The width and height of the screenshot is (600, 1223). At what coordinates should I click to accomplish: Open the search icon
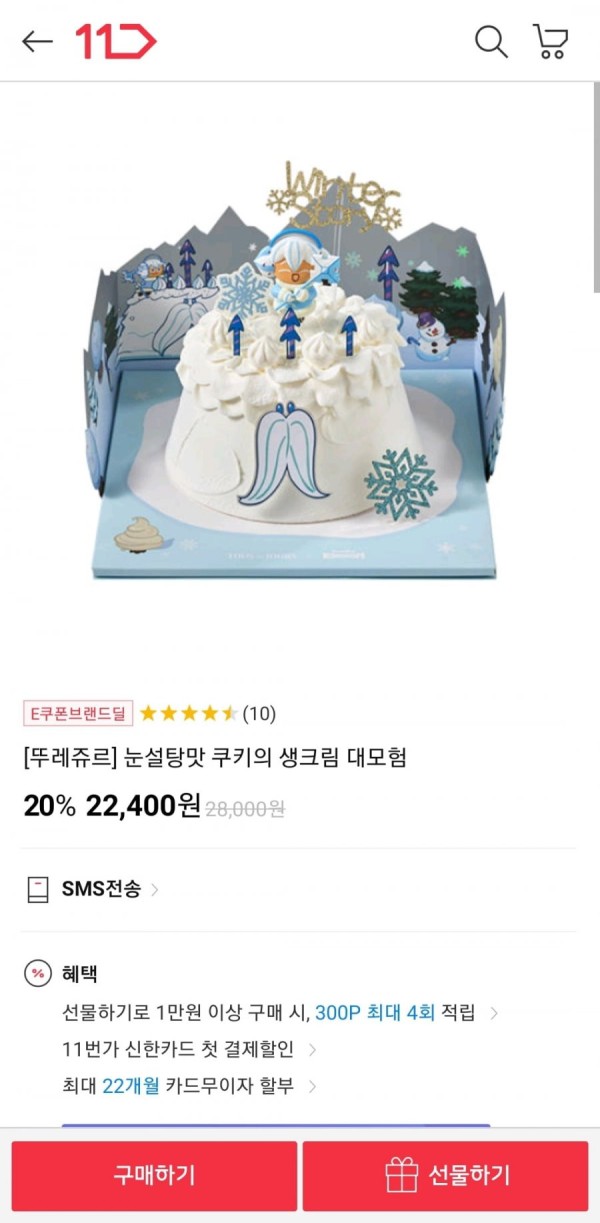(x=490, y=41)
